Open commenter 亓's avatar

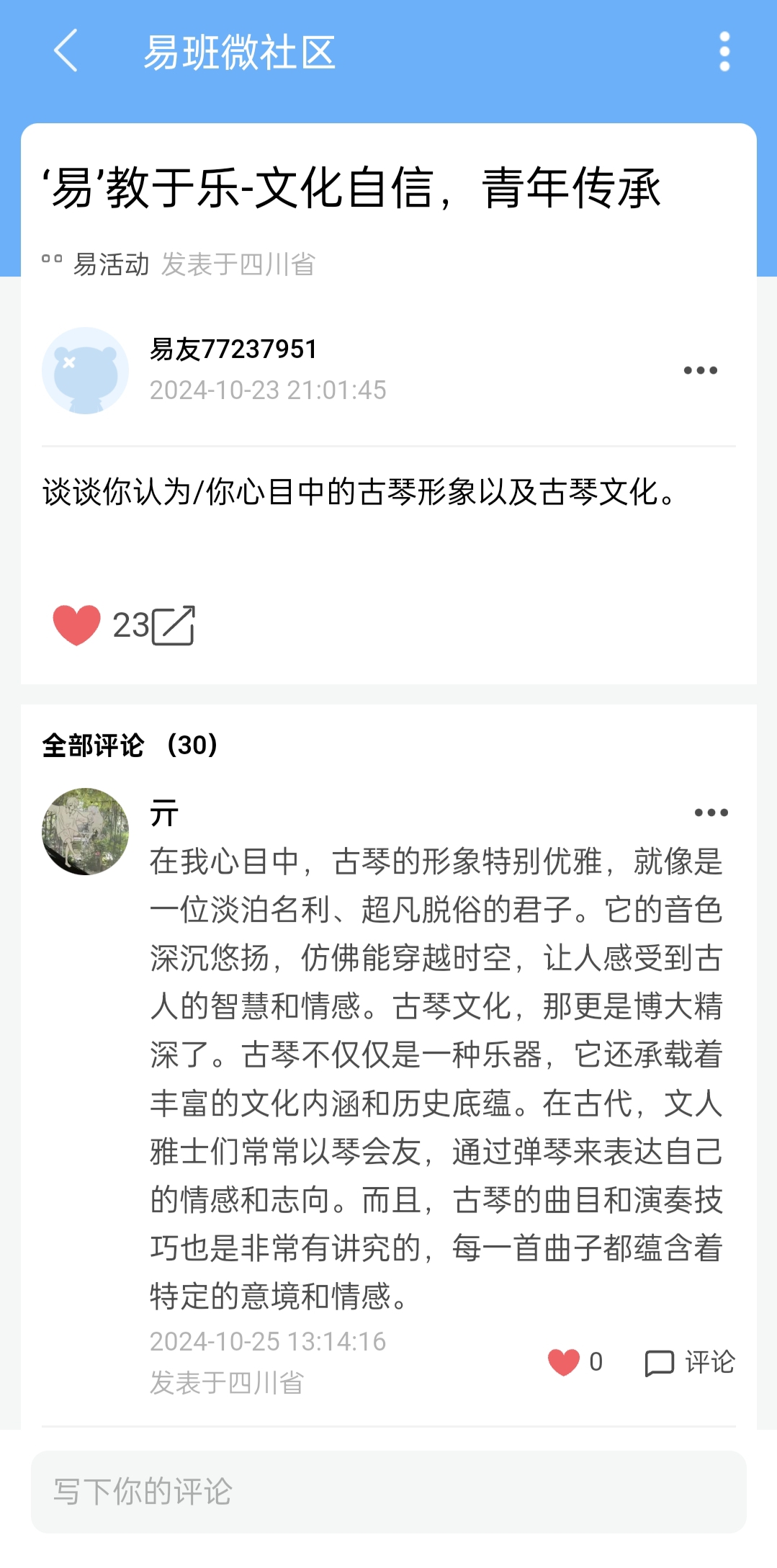click(85, 831)
